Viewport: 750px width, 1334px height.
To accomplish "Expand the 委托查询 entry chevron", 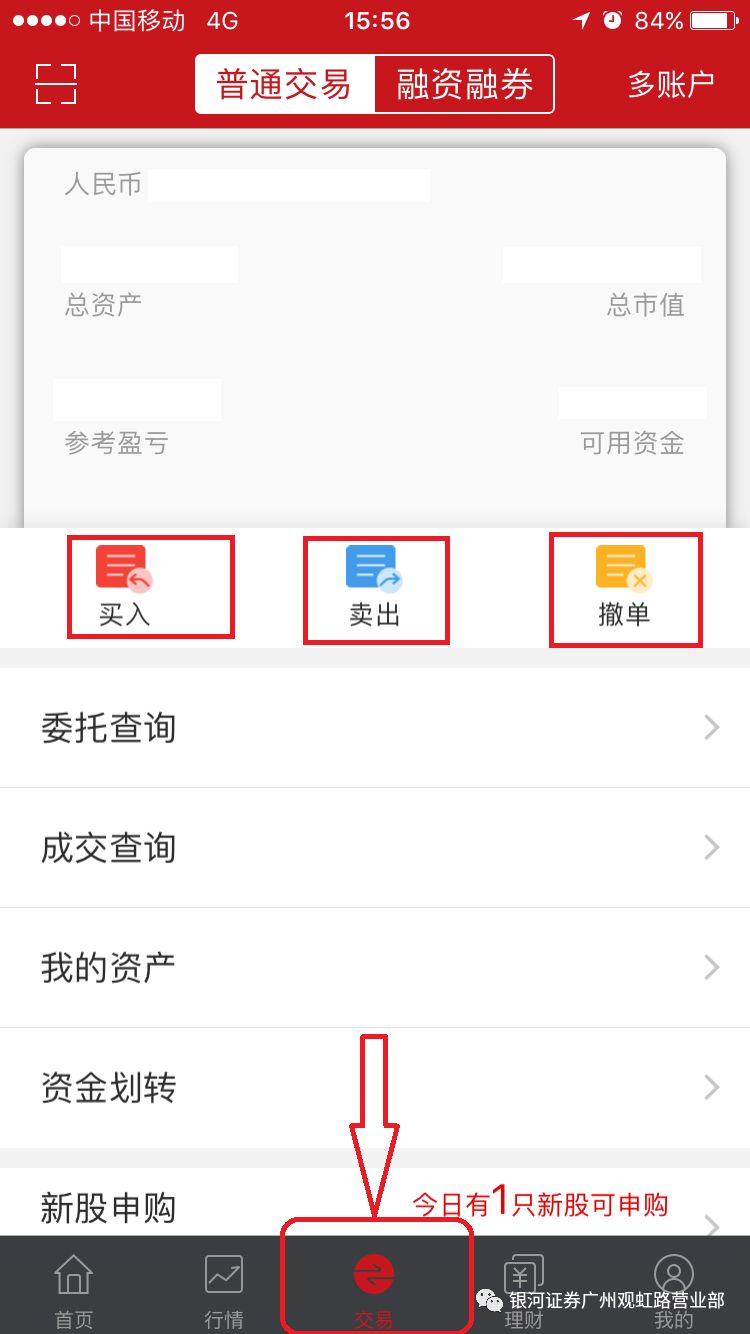I will (x=710, y=727).
